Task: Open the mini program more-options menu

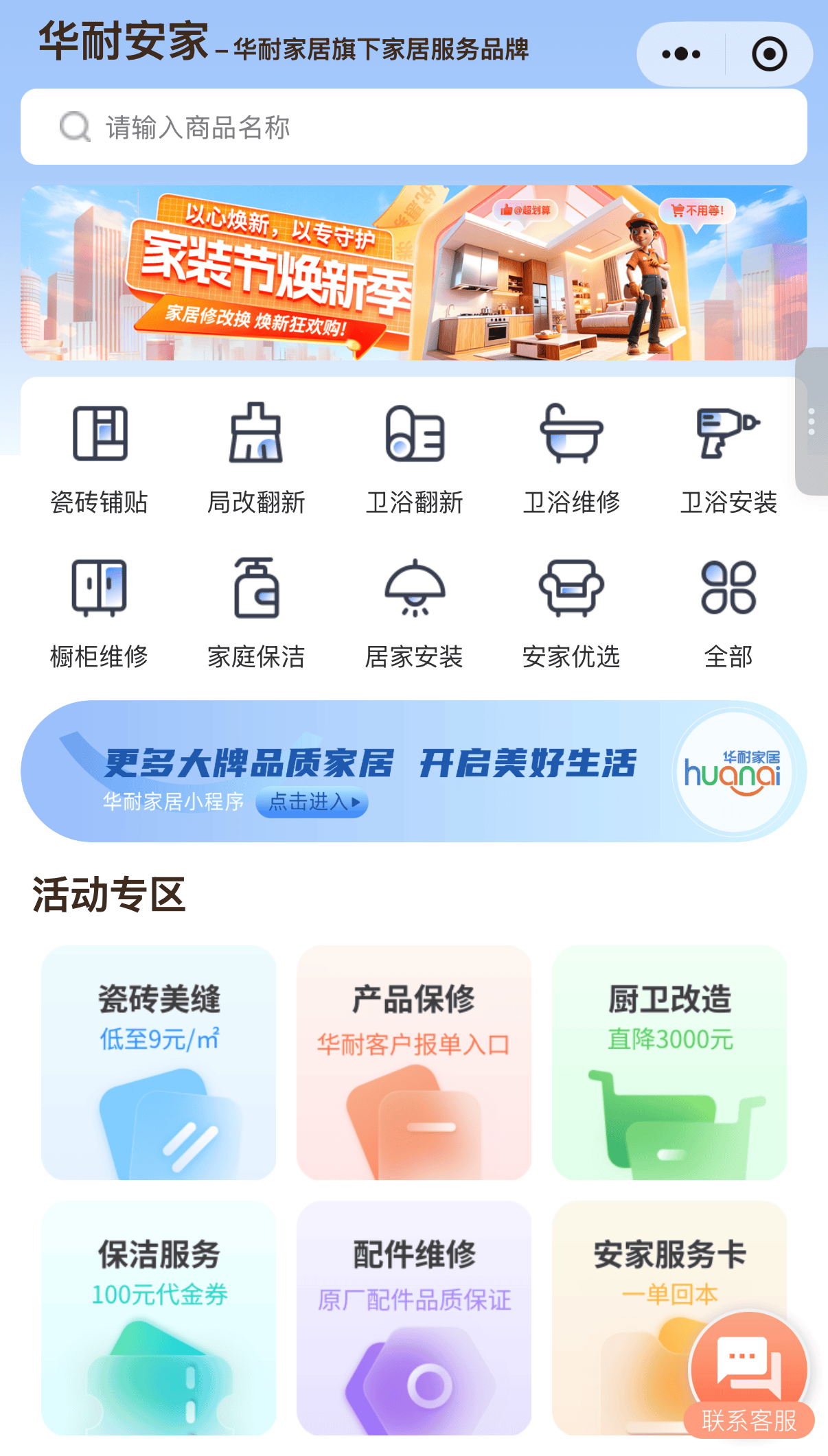Action: [680, 54]
